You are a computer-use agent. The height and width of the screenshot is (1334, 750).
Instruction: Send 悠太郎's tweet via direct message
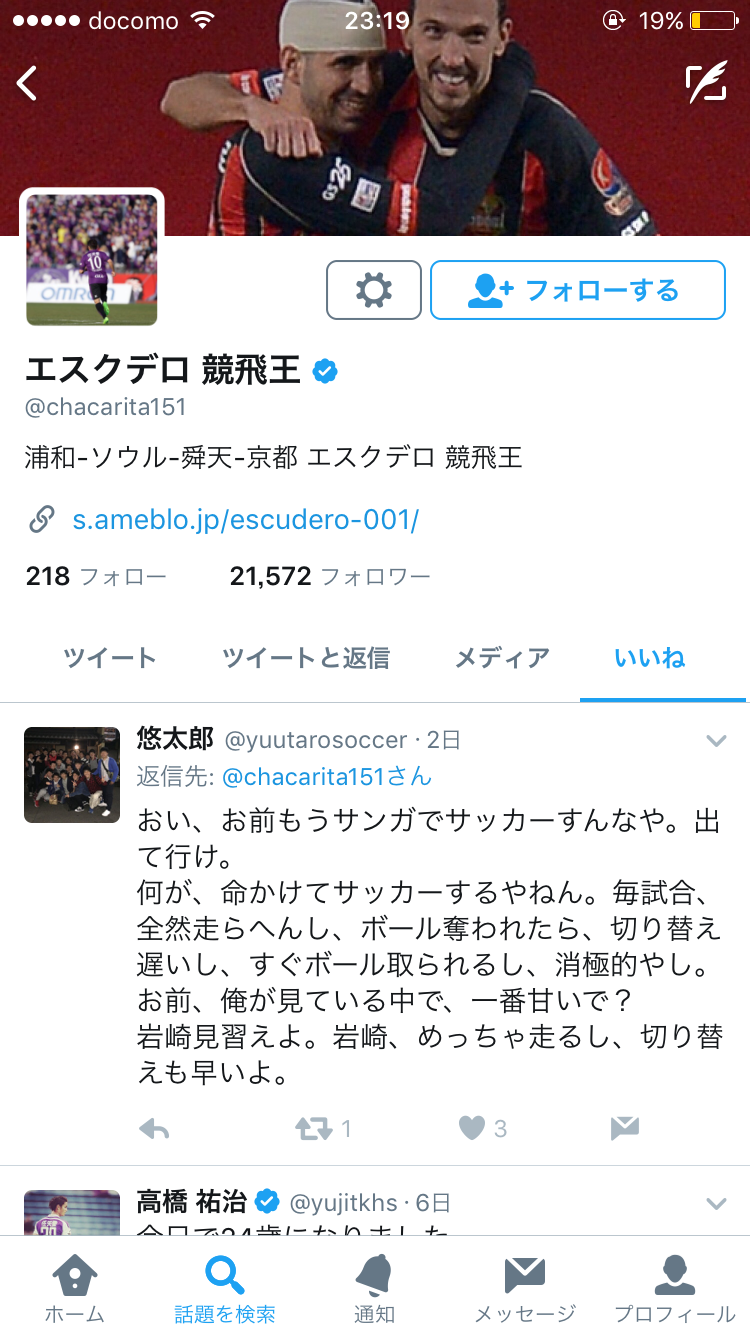pos(625,1129)
